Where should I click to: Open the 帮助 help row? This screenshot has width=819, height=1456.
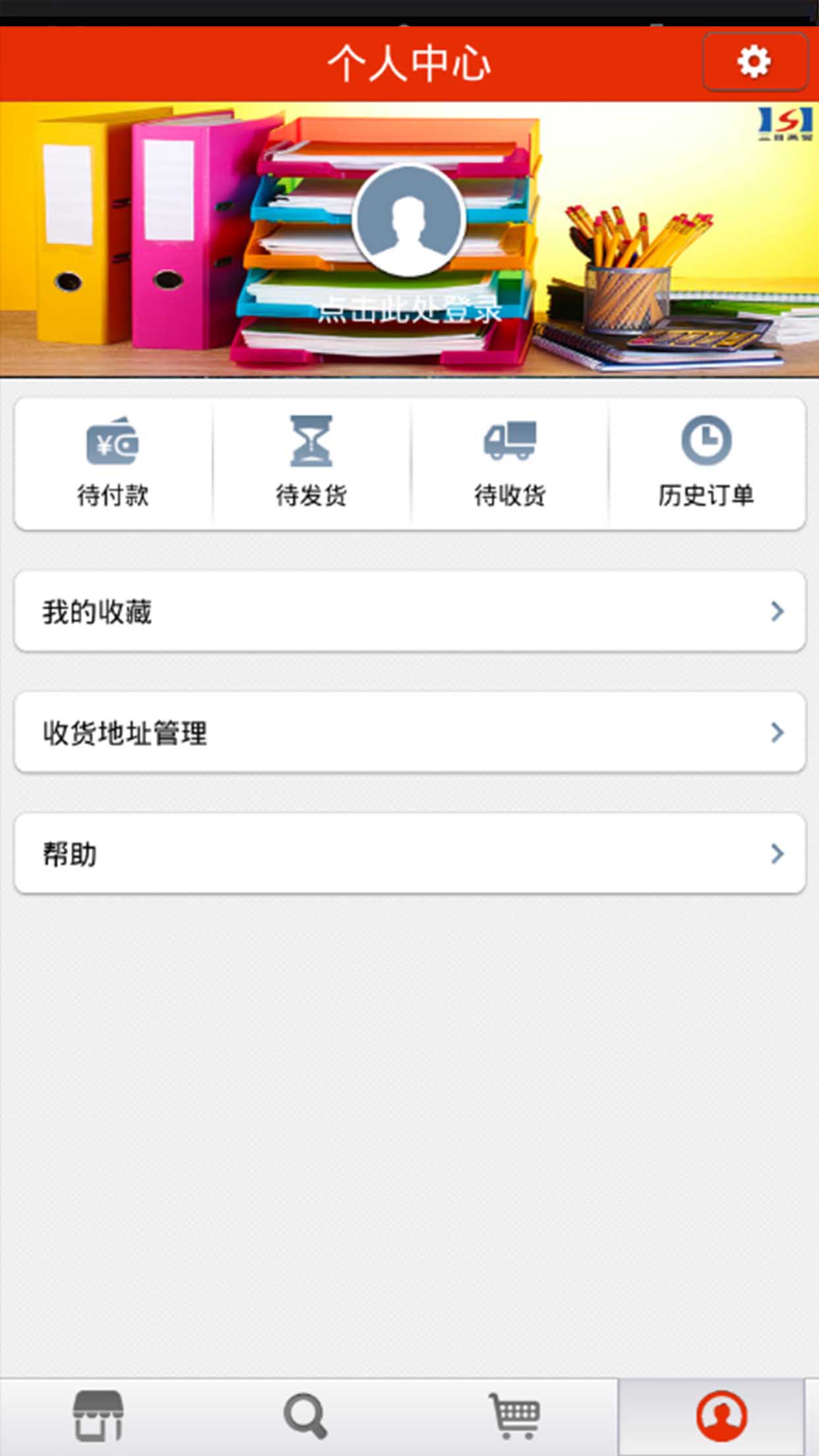[x=409, y=853]
